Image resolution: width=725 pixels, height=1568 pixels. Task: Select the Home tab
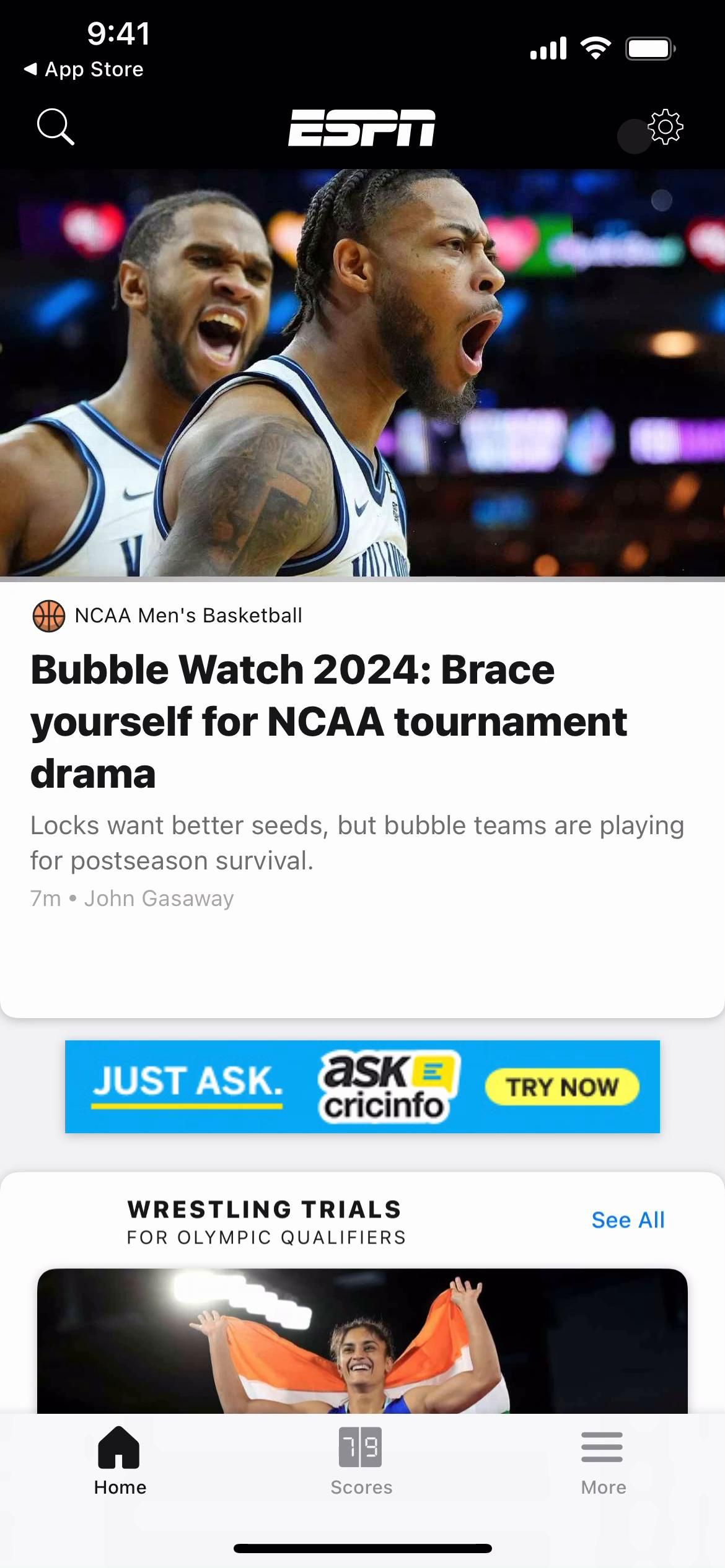[x=120, y=1460]
